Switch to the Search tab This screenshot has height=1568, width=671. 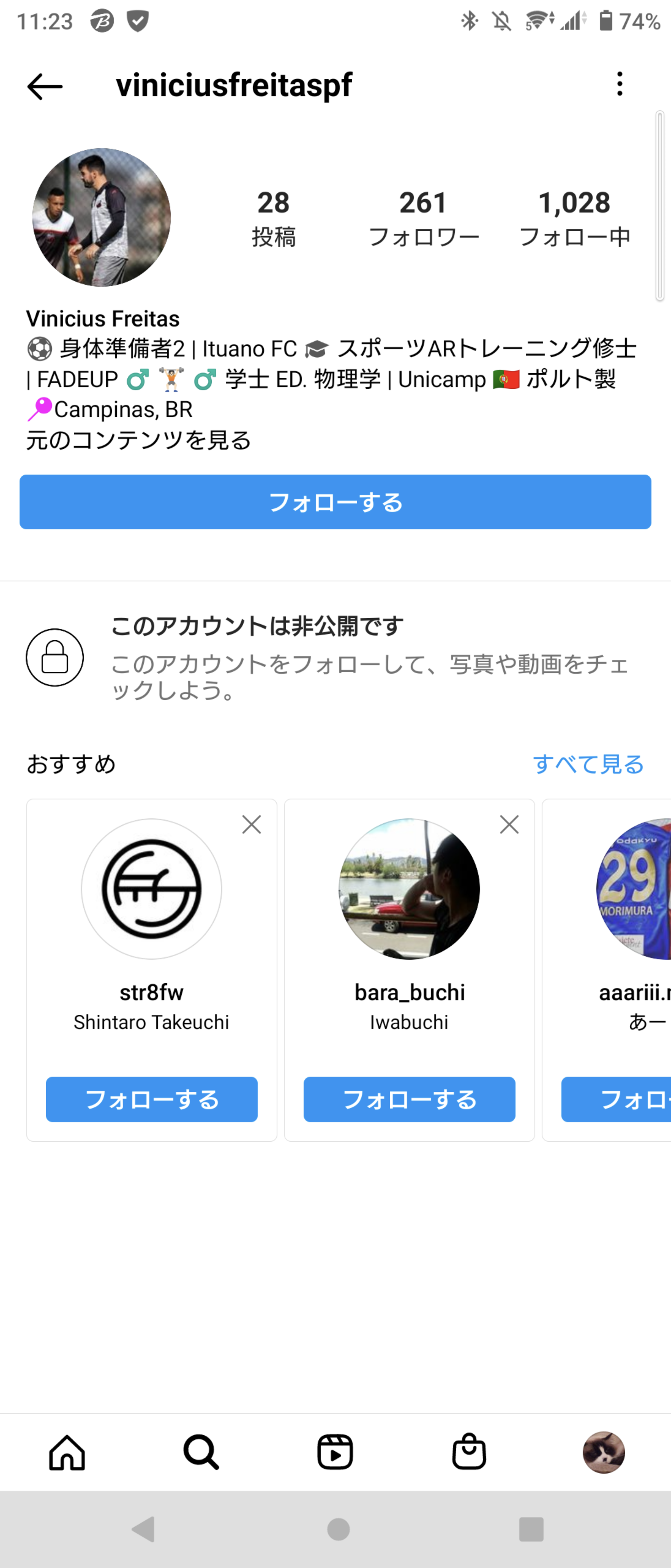[201, 1452]
